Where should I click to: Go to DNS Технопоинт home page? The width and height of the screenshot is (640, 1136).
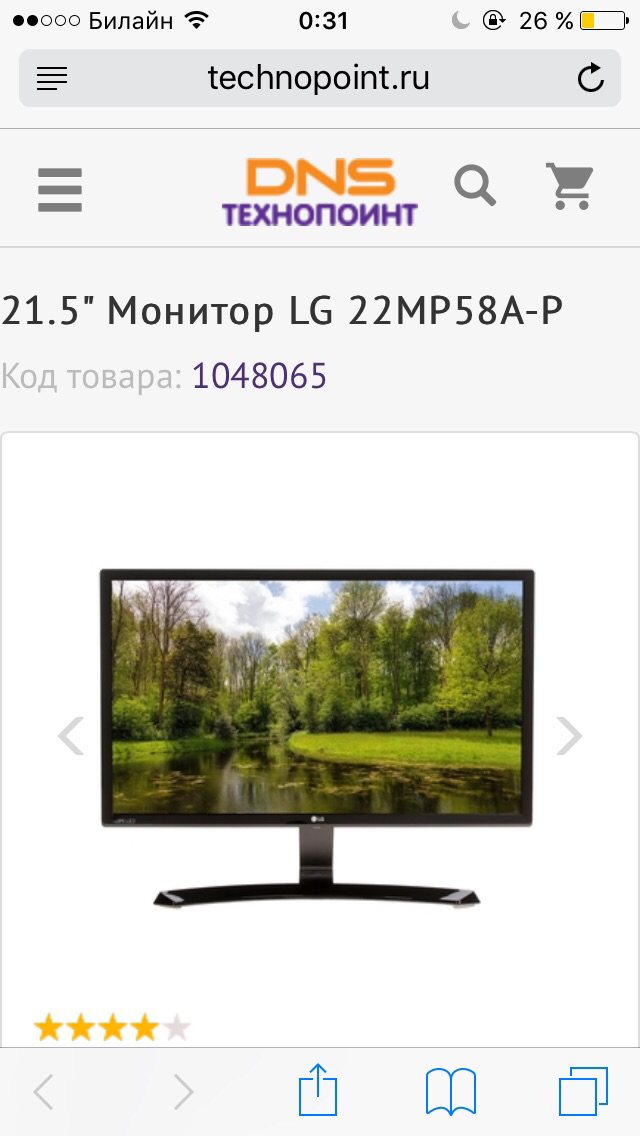click(x=319, y=191)
